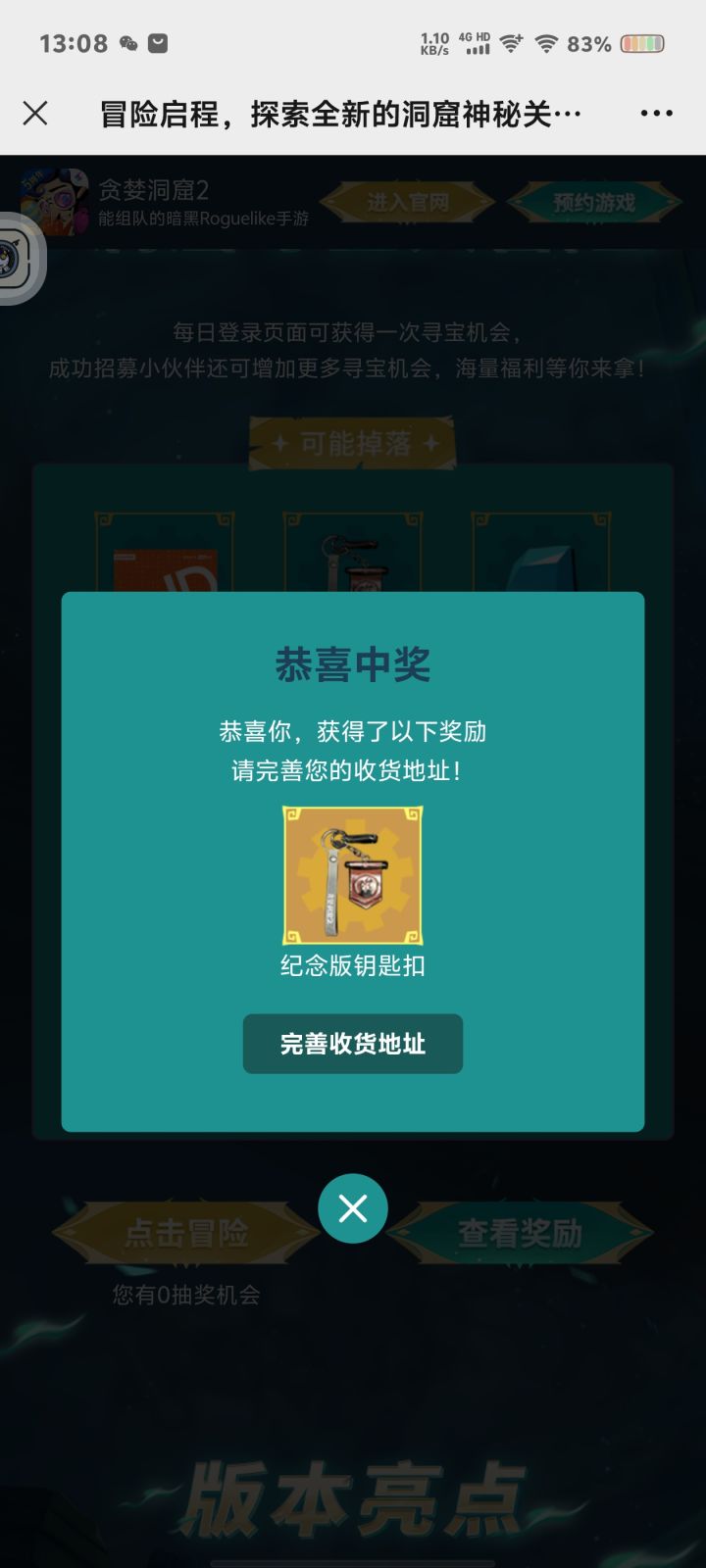Tap the 纪念版钥匙扣 prize label
Screen dimensions: 706x1568
tap(352, 963)
